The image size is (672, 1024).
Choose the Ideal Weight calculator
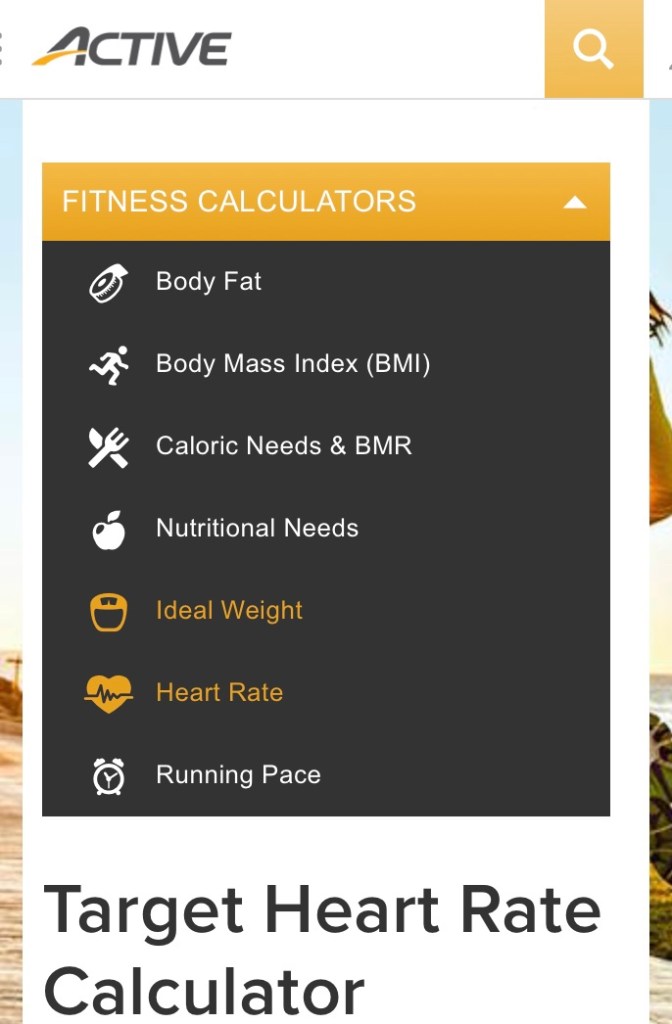click(x=229, y=610)
